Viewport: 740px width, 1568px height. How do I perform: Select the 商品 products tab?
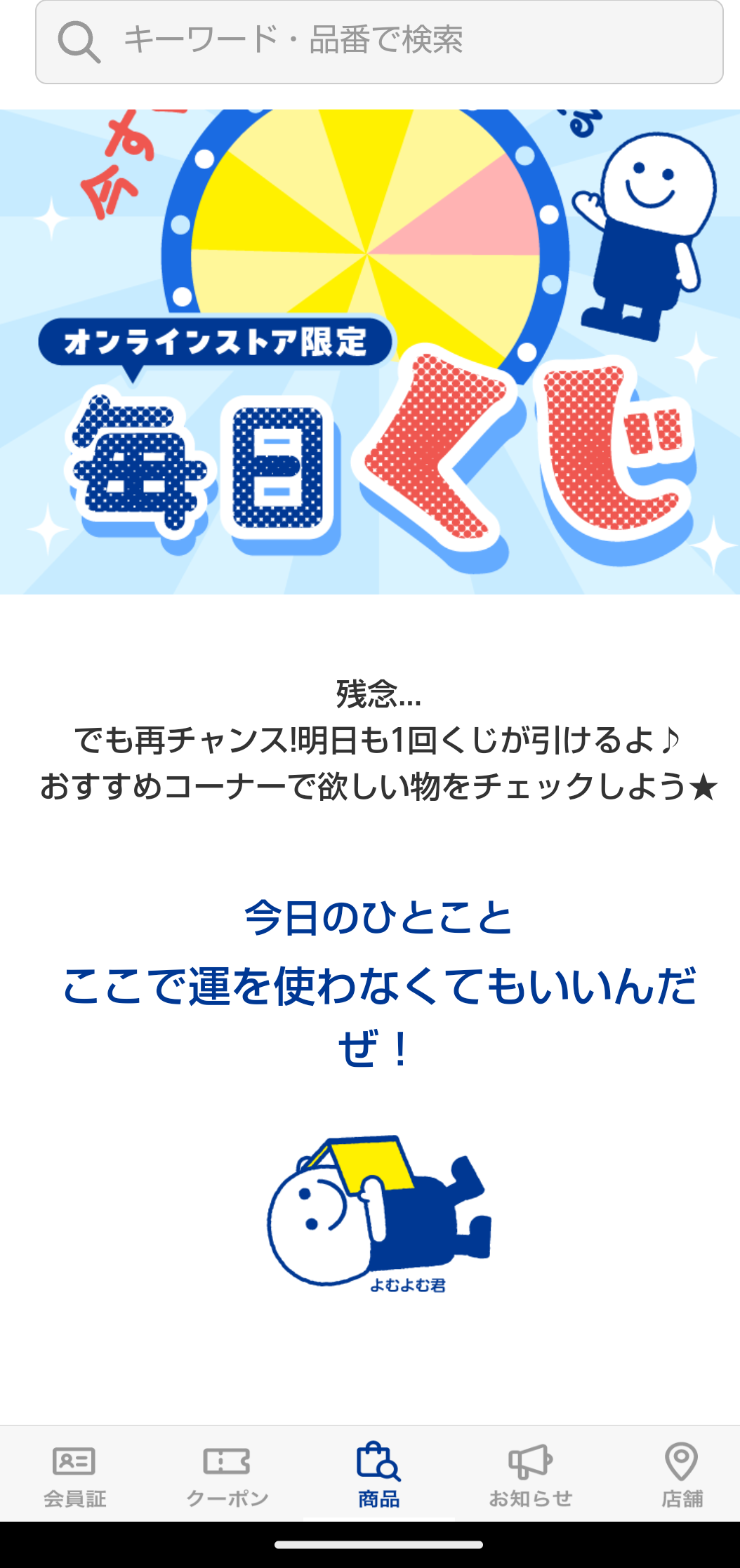tap(378, 1474)
